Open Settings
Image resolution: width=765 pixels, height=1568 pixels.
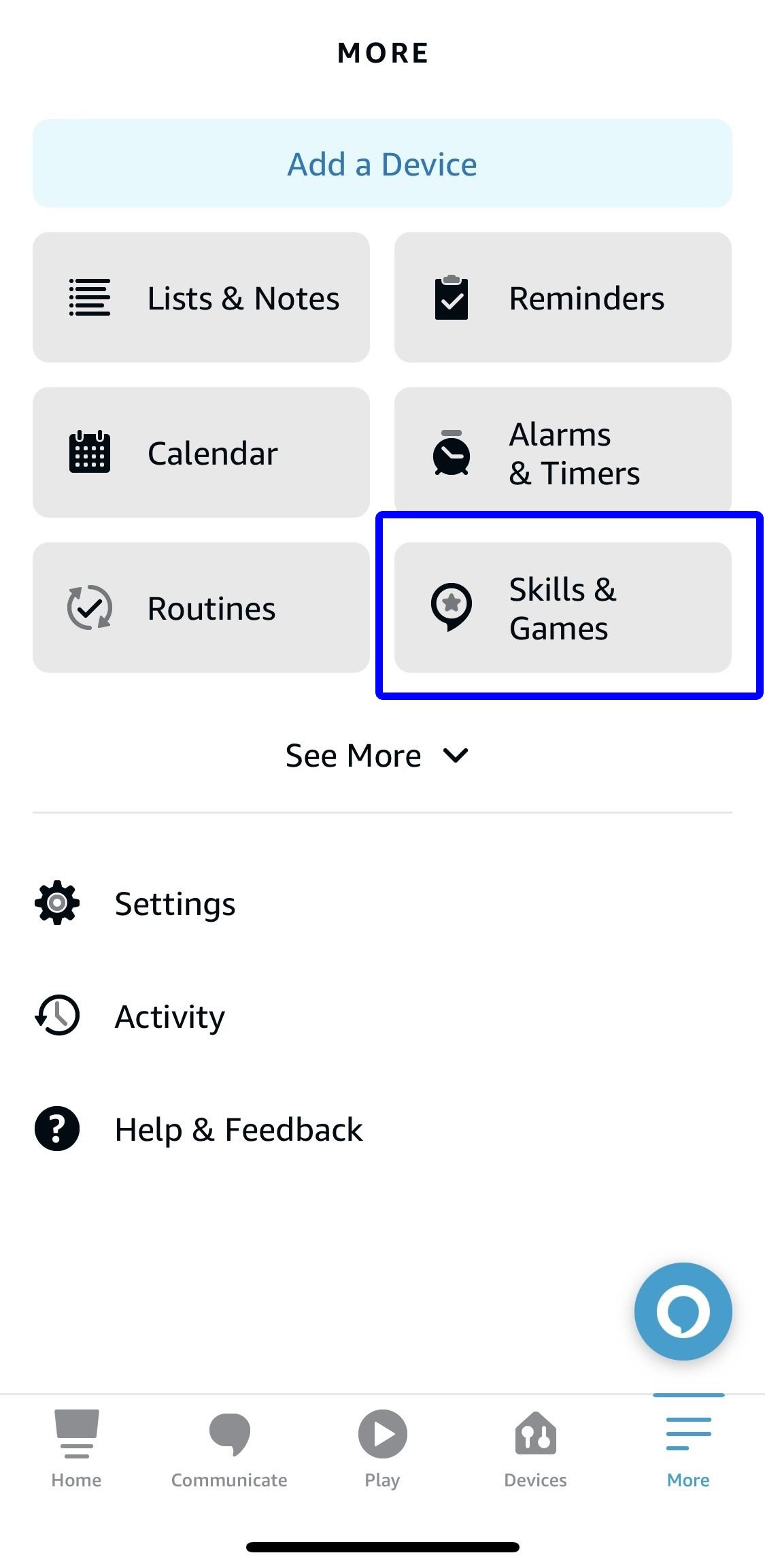(x=382, y=903)
